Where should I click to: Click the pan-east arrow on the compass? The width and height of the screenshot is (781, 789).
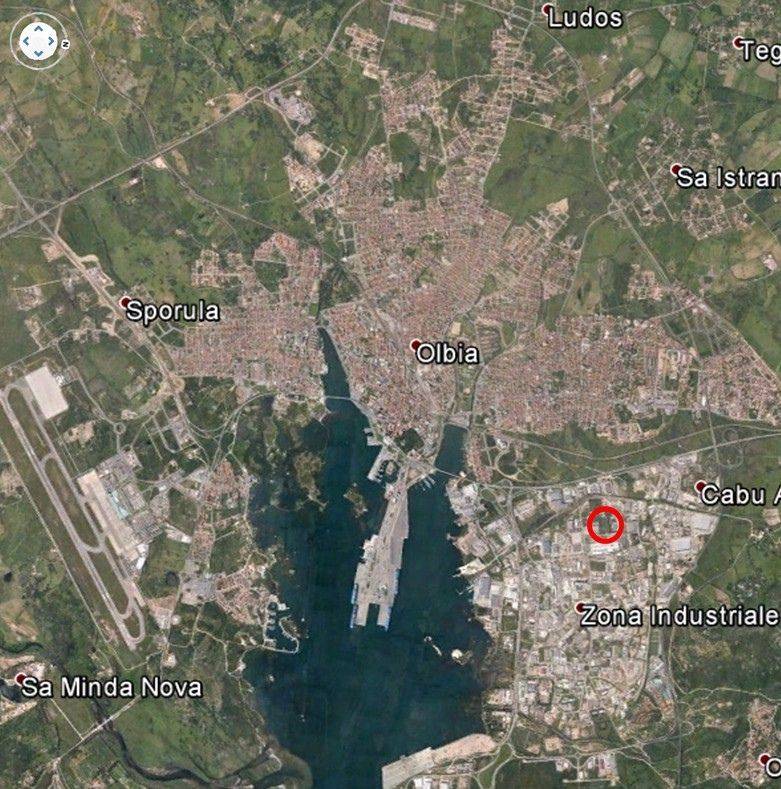tap(50, 40)
